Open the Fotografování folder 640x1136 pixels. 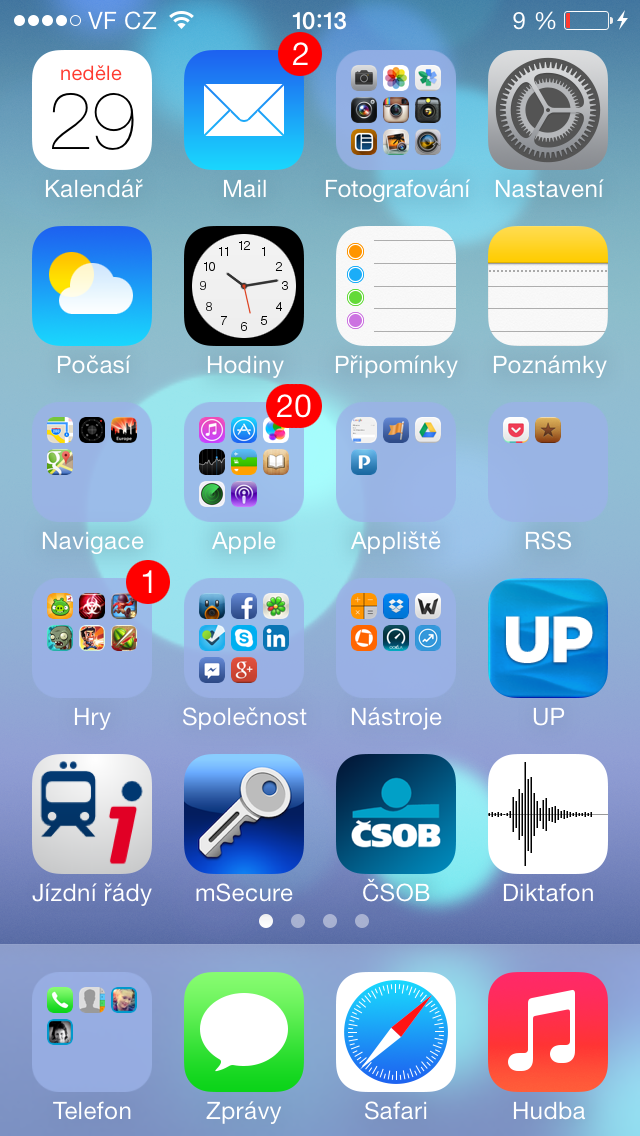(396, 110)
